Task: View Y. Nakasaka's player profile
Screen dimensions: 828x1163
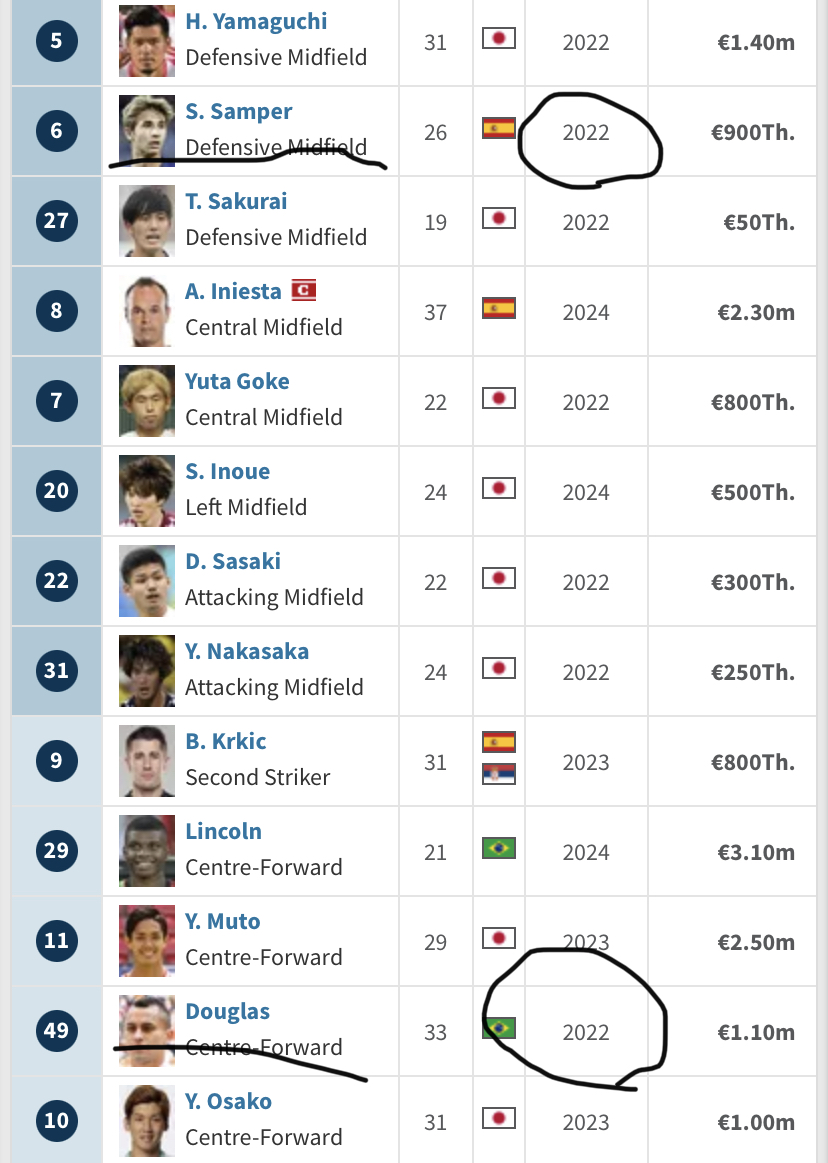Action: point(247,652)
